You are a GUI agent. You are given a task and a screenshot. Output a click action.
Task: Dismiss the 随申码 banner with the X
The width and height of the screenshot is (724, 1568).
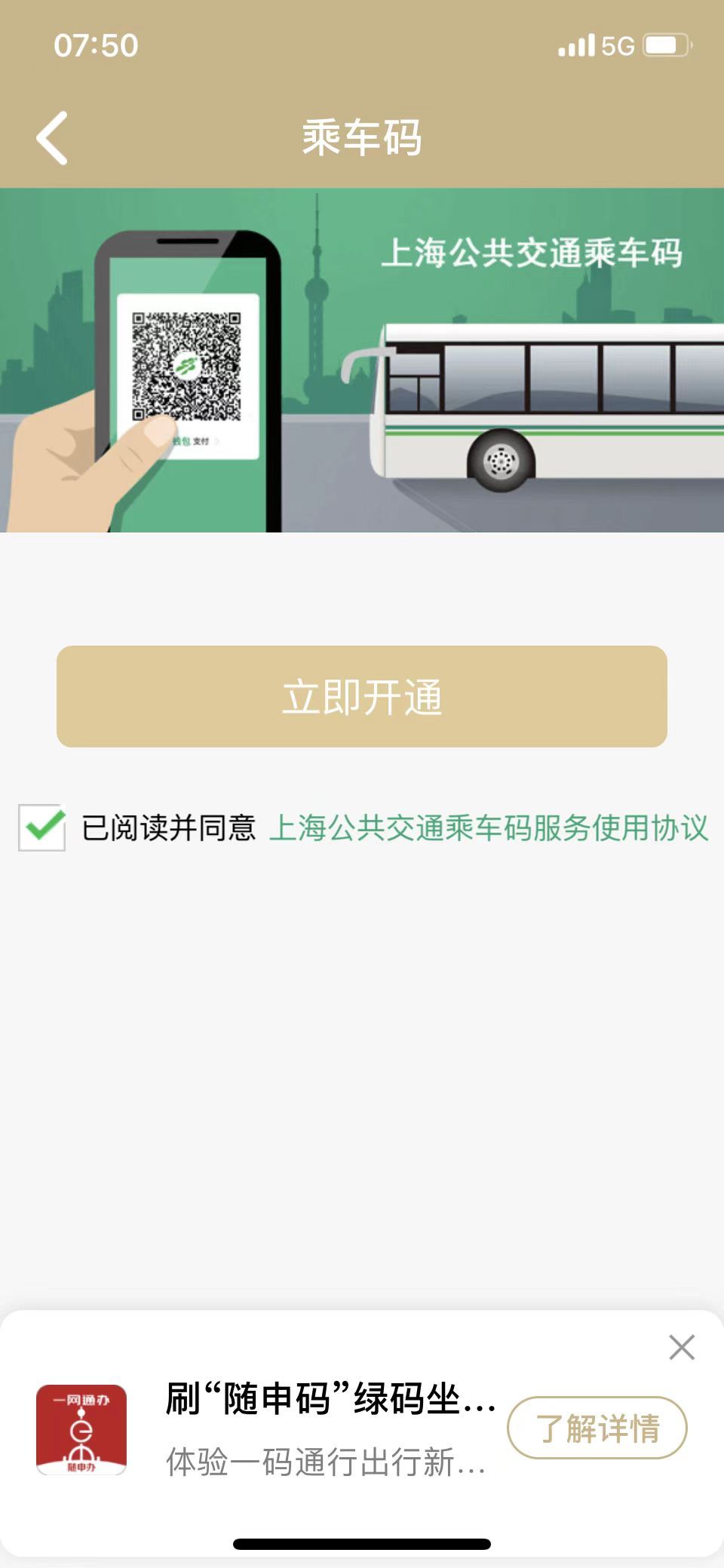pos(681,1347)
